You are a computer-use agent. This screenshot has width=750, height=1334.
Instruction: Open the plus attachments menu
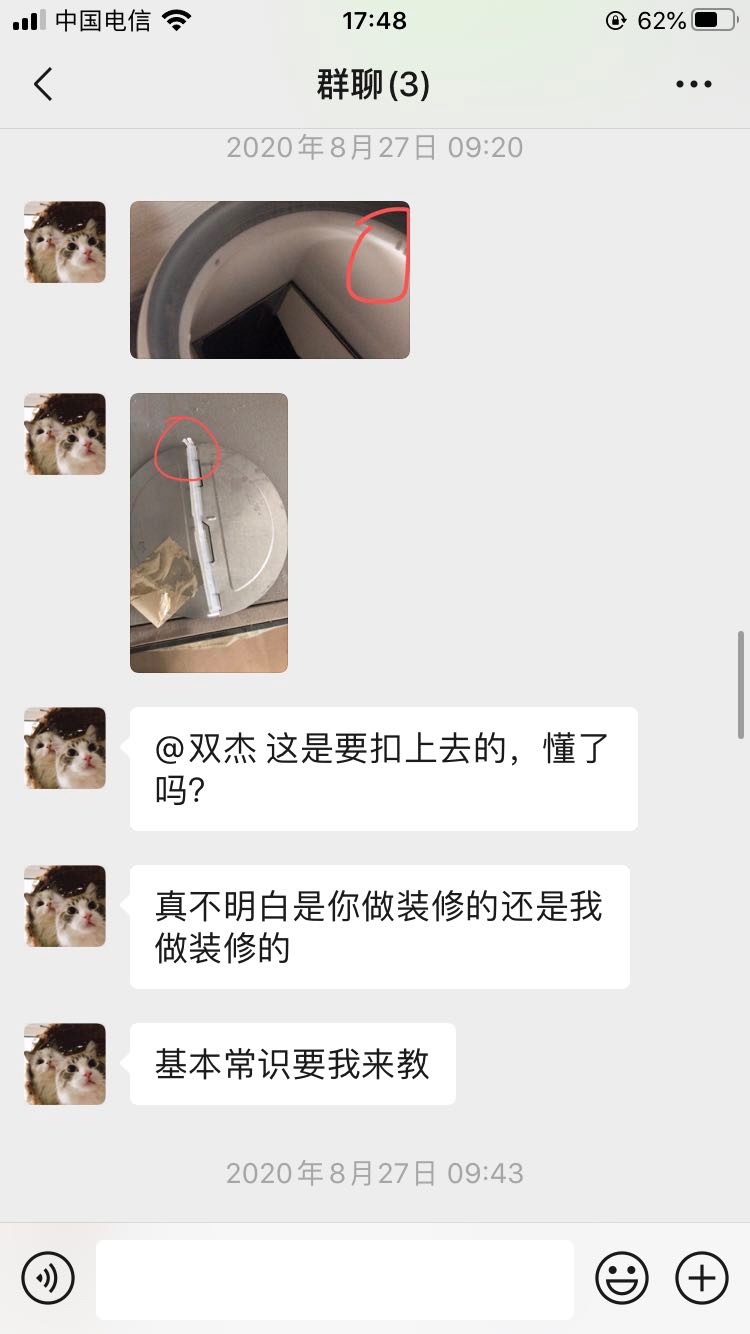[x=701, y=1278]
